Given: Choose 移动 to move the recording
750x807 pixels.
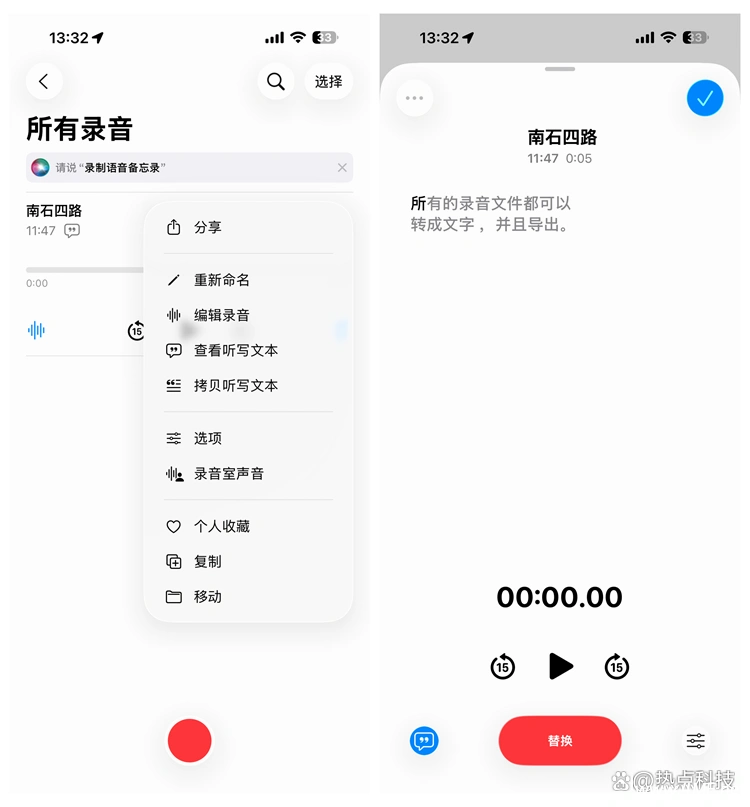Looking at the screenshot, I should [207, 596].
